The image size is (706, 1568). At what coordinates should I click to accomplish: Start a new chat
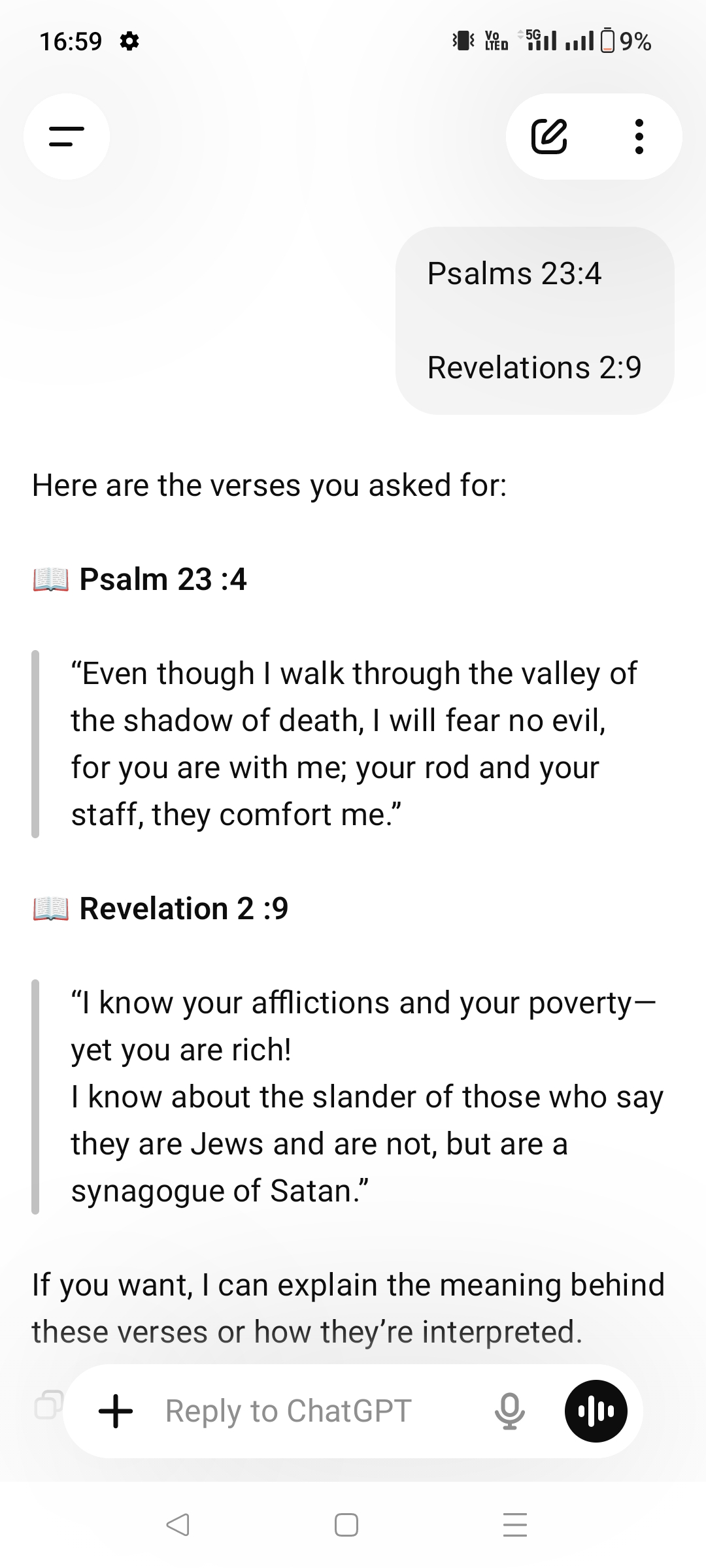click(549, 137)
